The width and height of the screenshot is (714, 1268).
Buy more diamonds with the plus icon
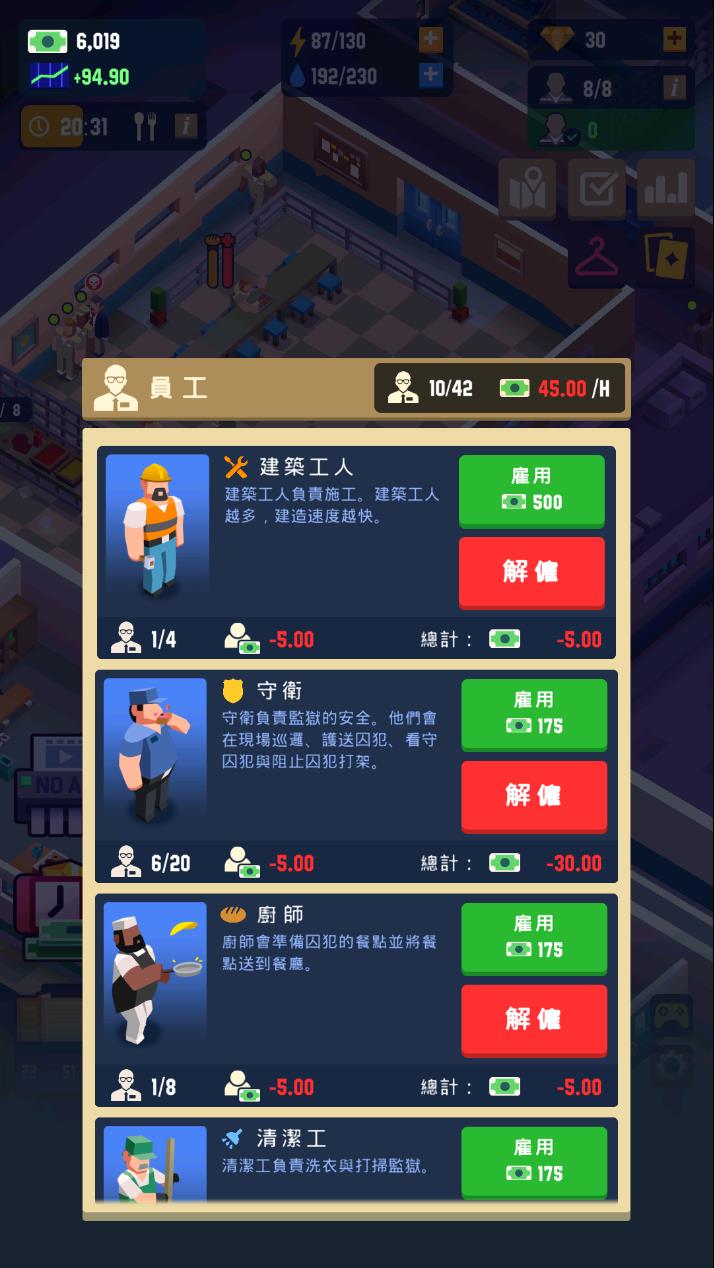[675, 40]
